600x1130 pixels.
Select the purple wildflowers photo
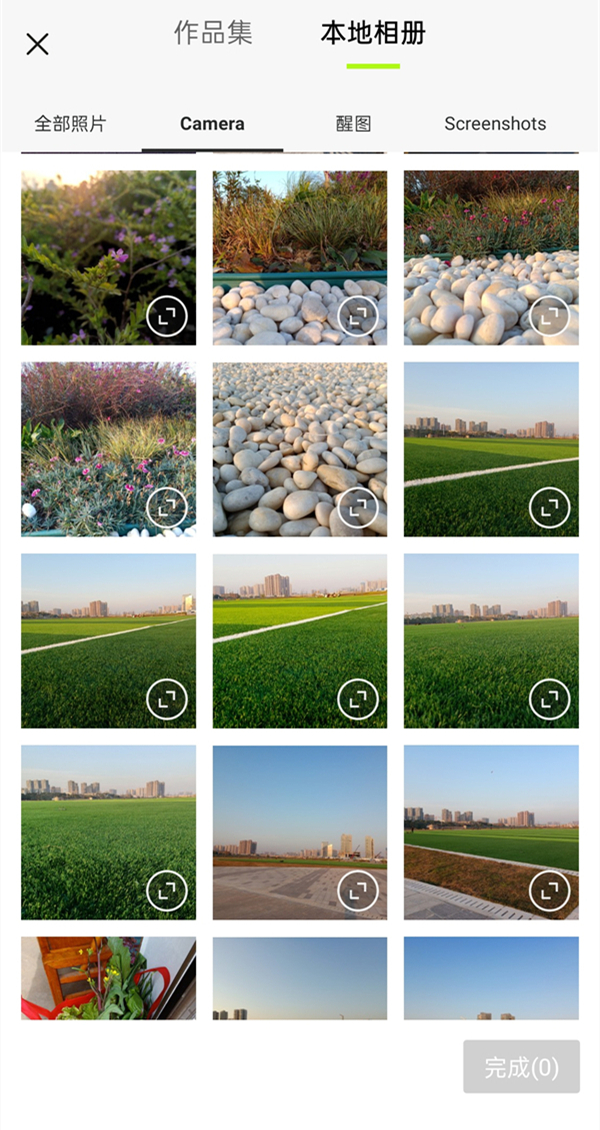tap(108, 257)
